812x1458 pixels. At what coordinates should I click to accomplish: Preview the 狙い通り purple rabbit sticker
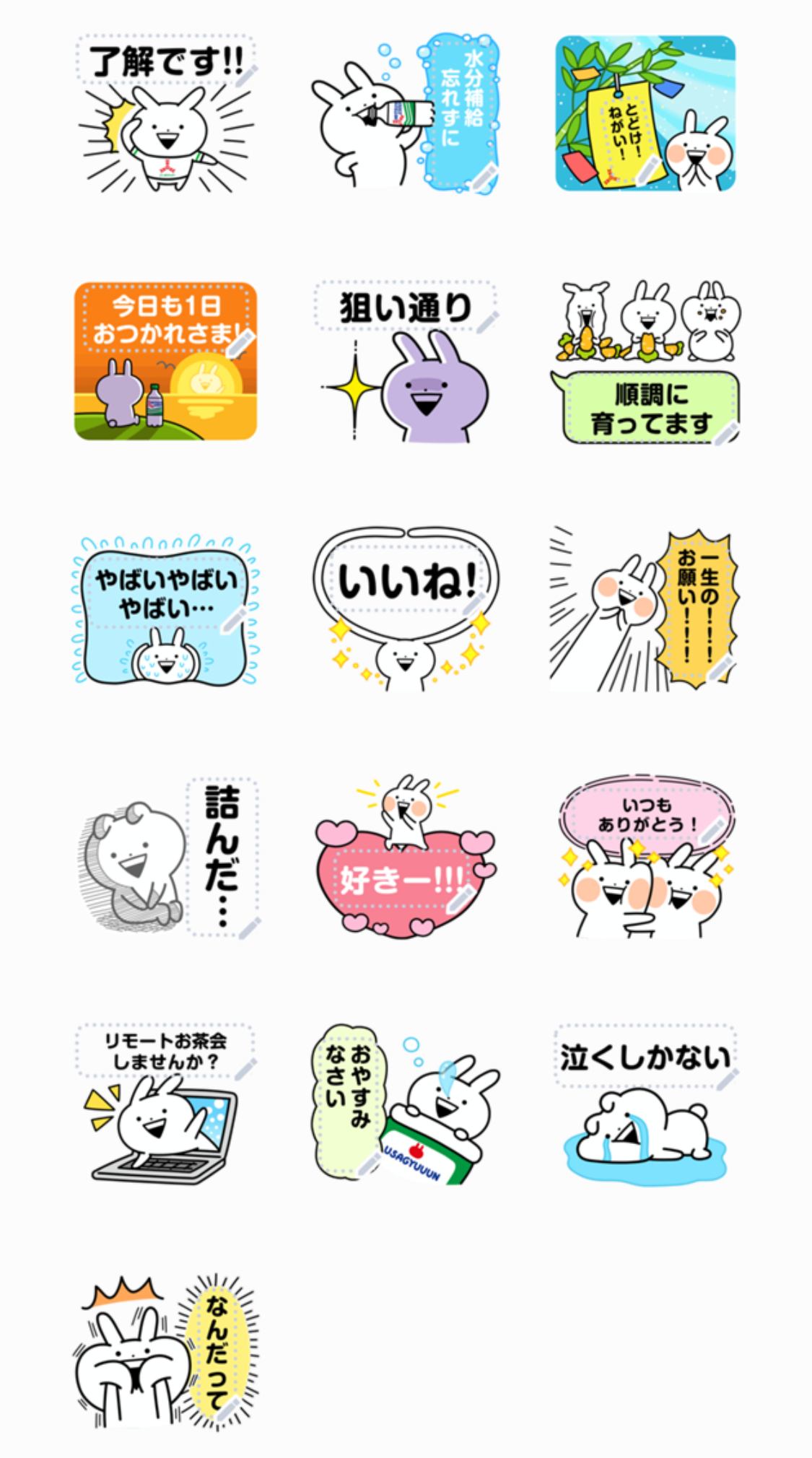(406, 361)
